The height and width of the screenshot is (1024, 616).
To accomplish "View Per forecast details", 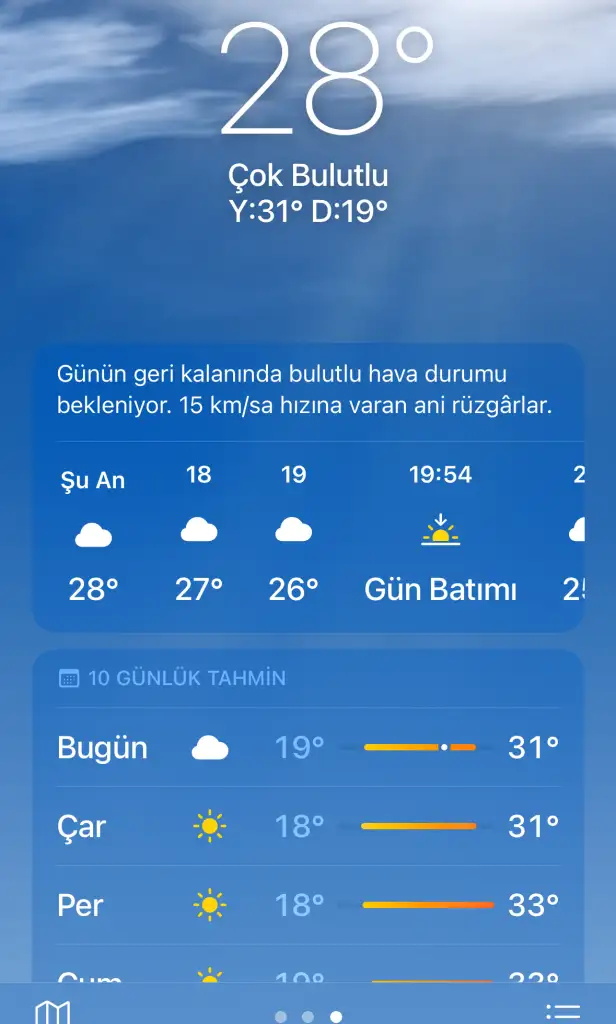I will tap(308, 905).
